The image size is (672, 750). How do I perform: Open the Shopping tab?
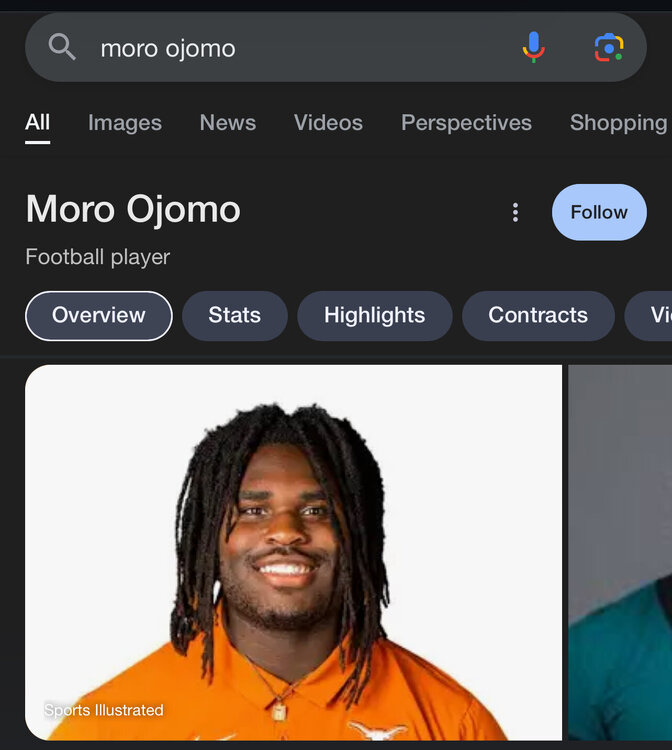[618, 123]
